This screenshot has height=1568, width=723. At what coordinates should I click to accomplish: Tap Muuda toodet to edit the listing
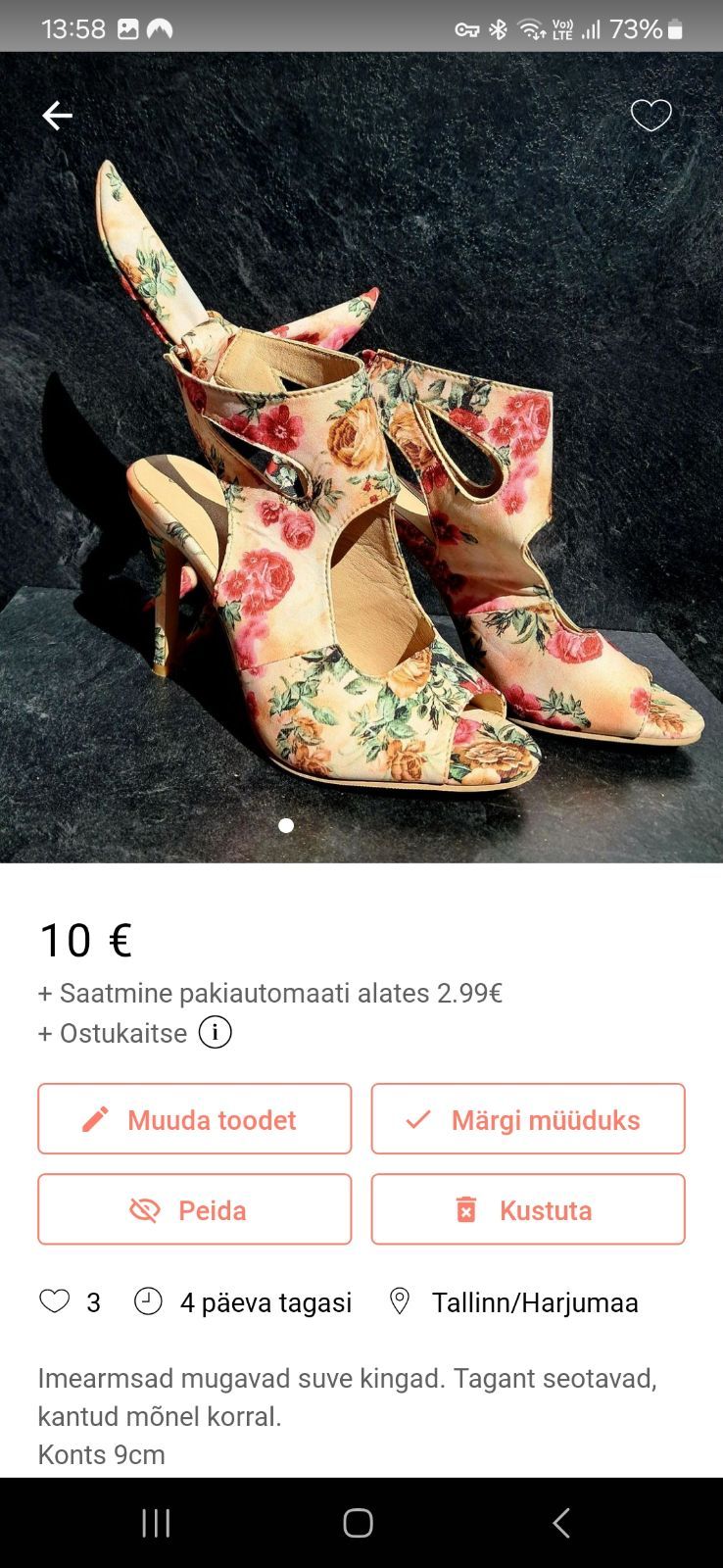[x=195, y=1119]
